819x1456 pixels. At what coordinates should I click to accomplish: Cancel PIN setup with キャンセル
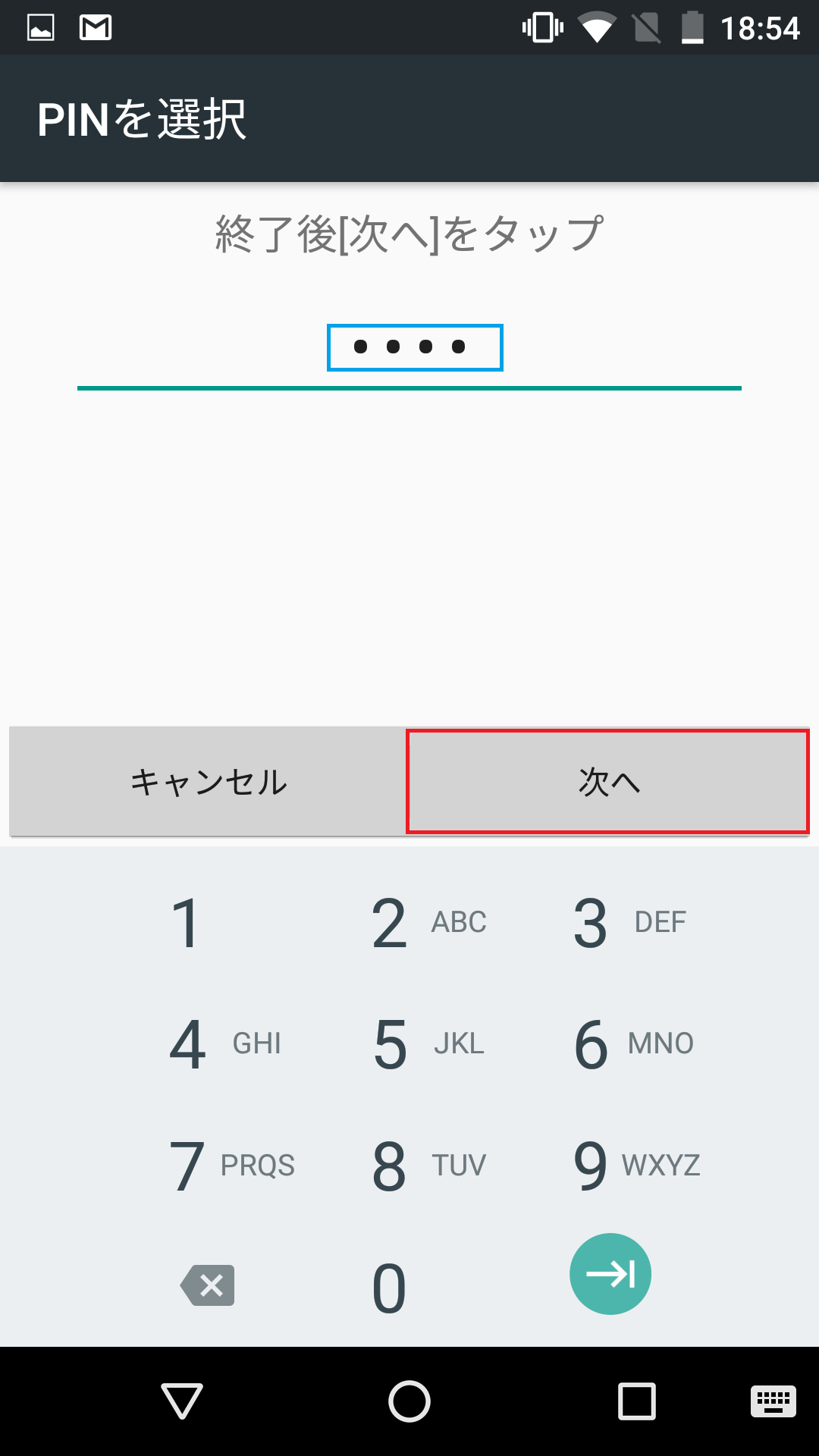click(x=209, y=781)
